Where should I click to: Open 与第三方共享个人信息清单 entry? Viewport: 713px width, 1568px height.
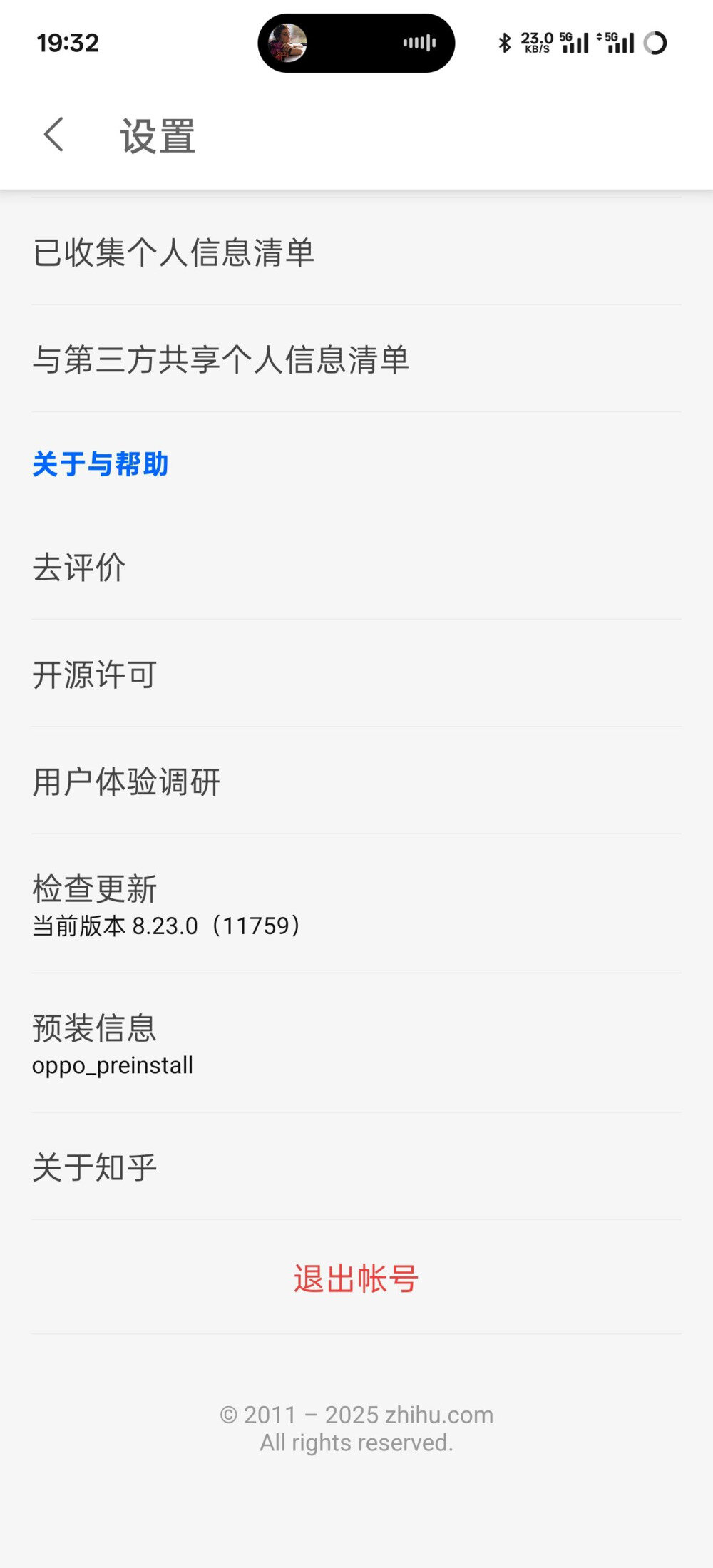point(222,361)
